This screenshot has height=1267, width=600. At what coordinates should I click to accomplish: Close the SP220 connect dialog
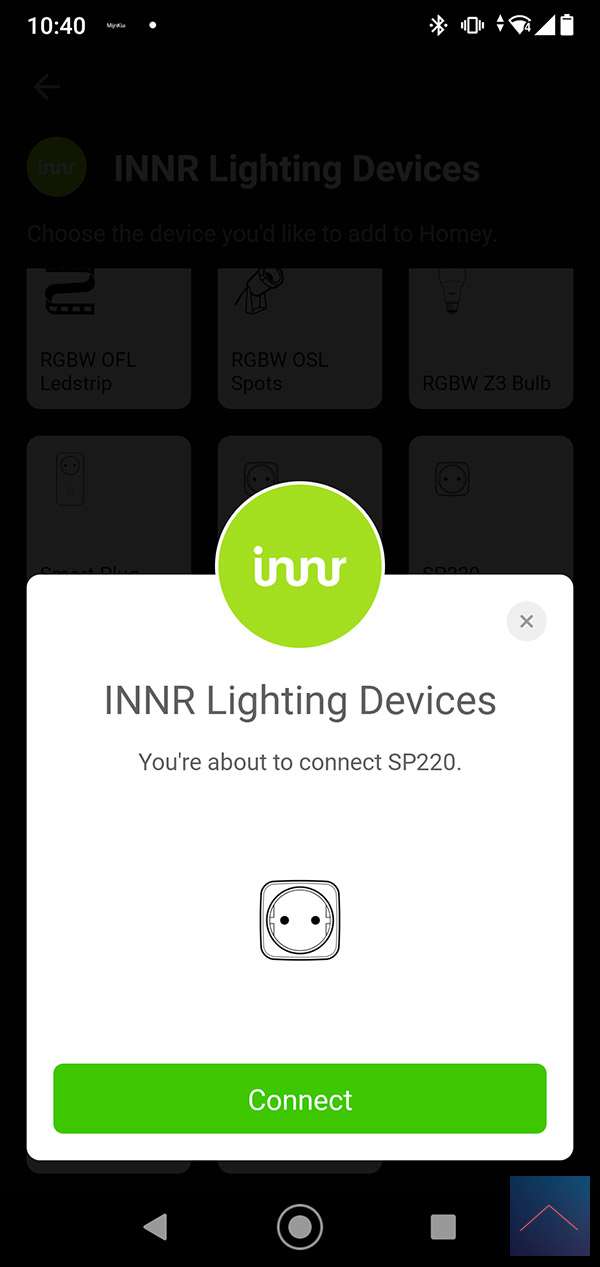pos(526,622)
